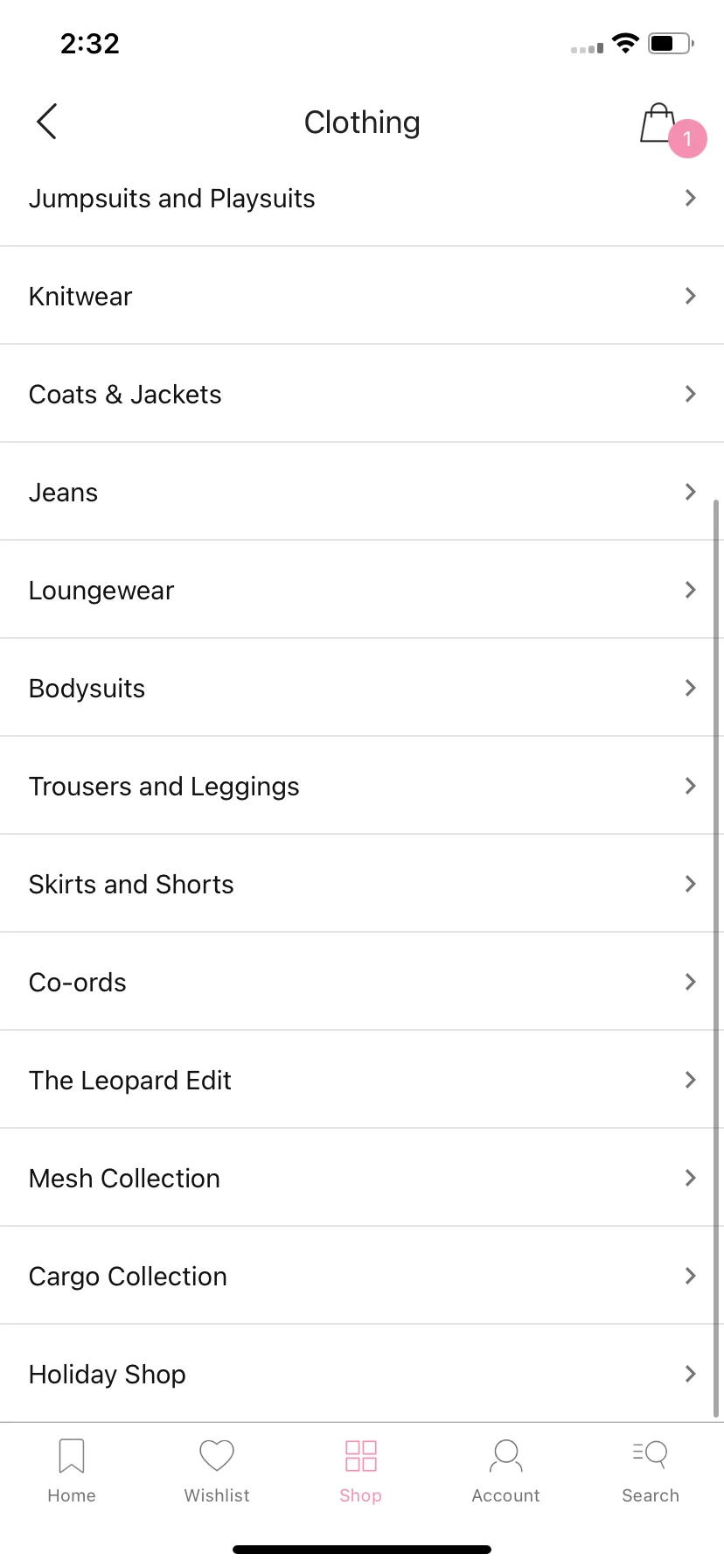Go back from the Clothing page
Screen dimensions: 724x1568
click(47, 122)
